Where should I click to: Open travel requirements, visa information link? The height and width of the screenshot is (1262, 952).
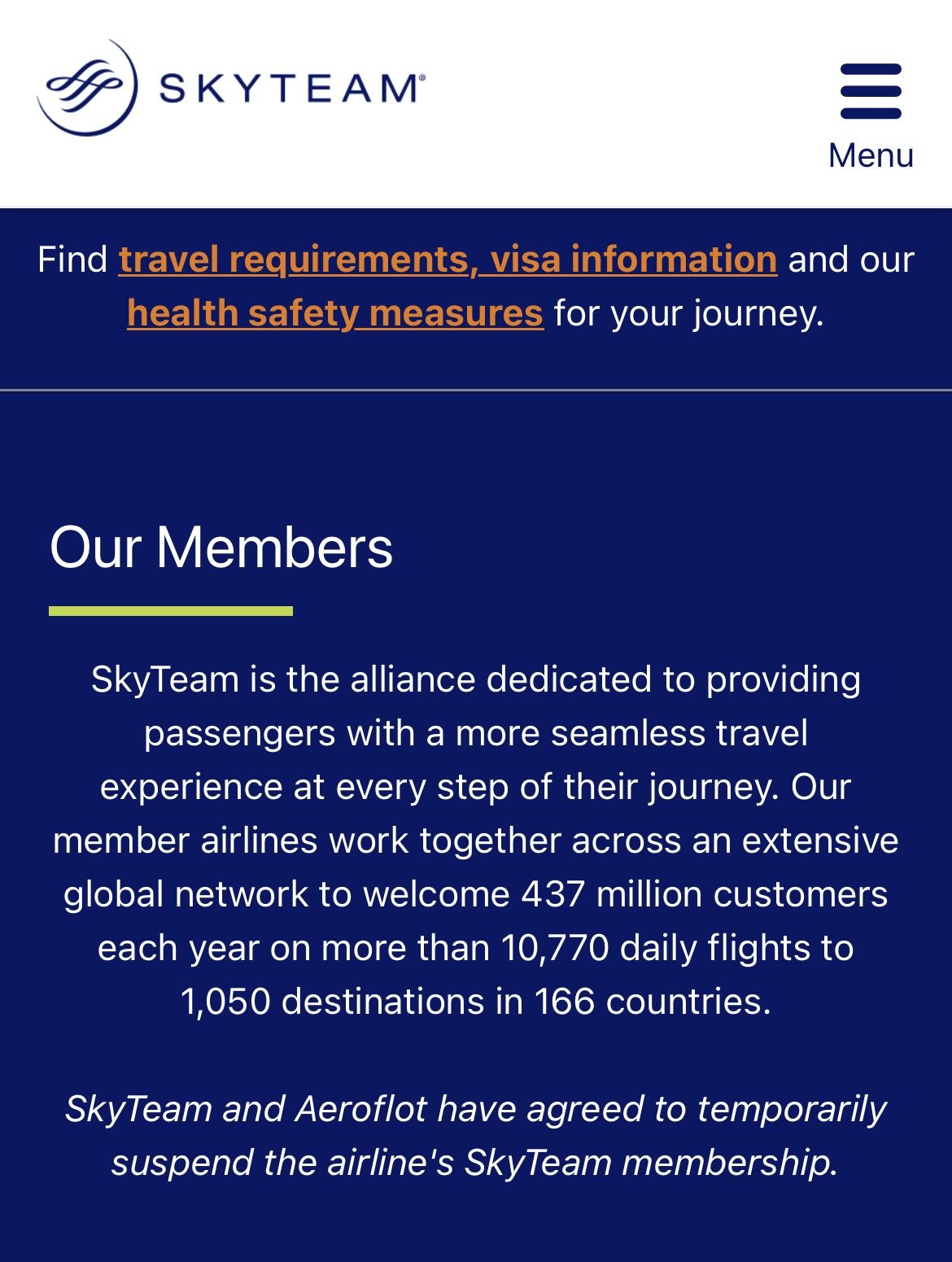pyautogui.click(x=448, y=260)
